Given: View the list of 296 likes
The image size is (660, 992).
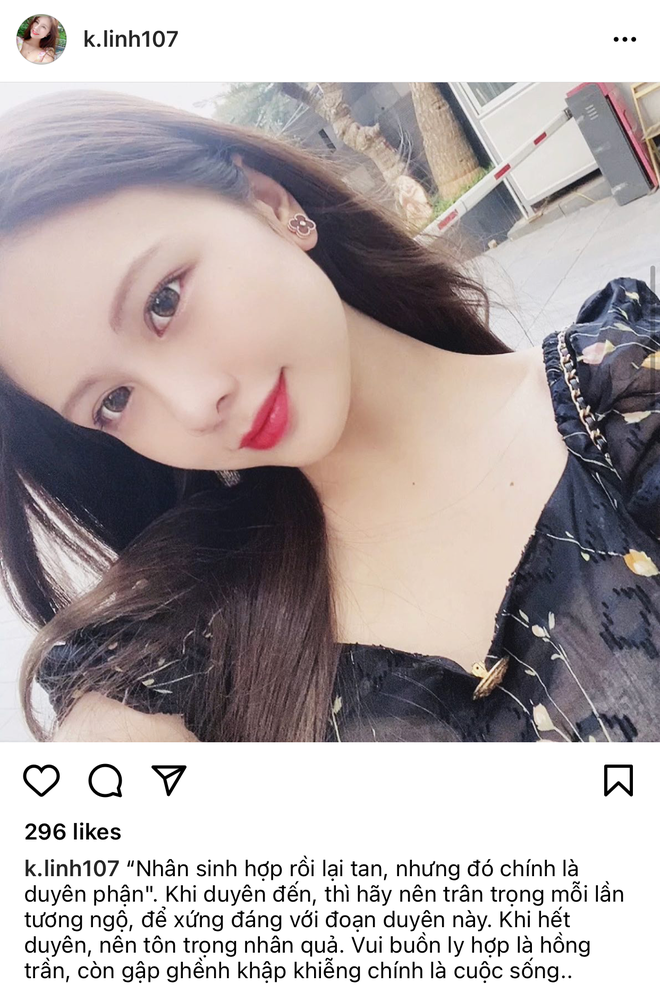Looking at the screenshot, I should (72, 832).
